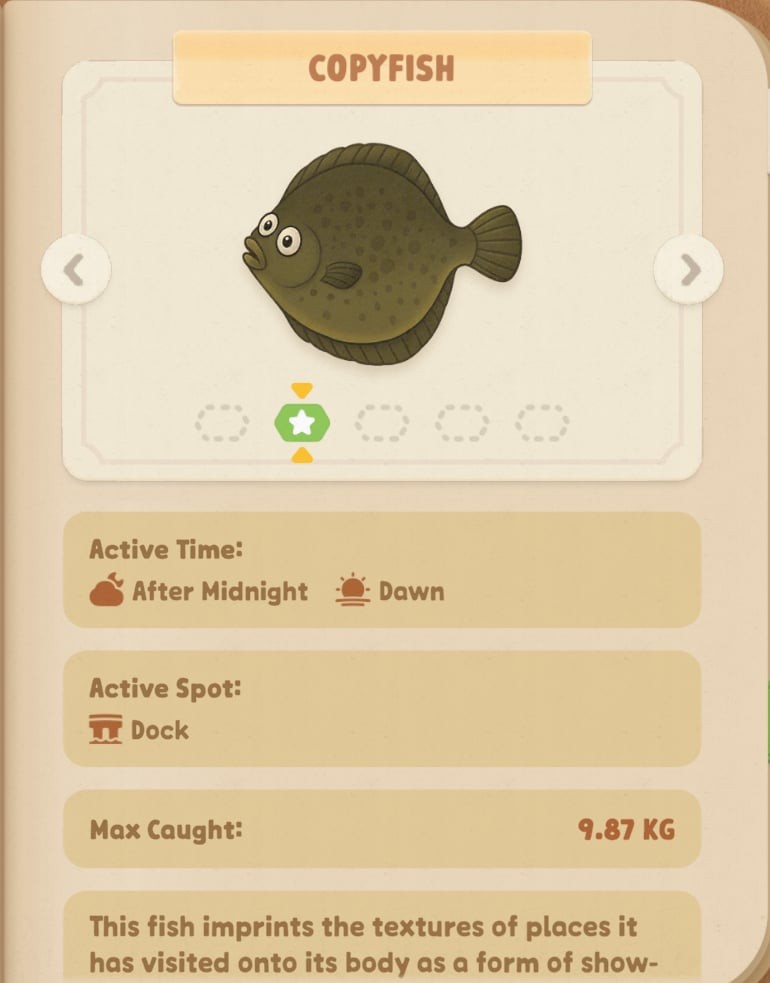The height and width of the screenshot is (983, 770).
Task: Select the green one-star rarity badge
Action: point(301,423)
